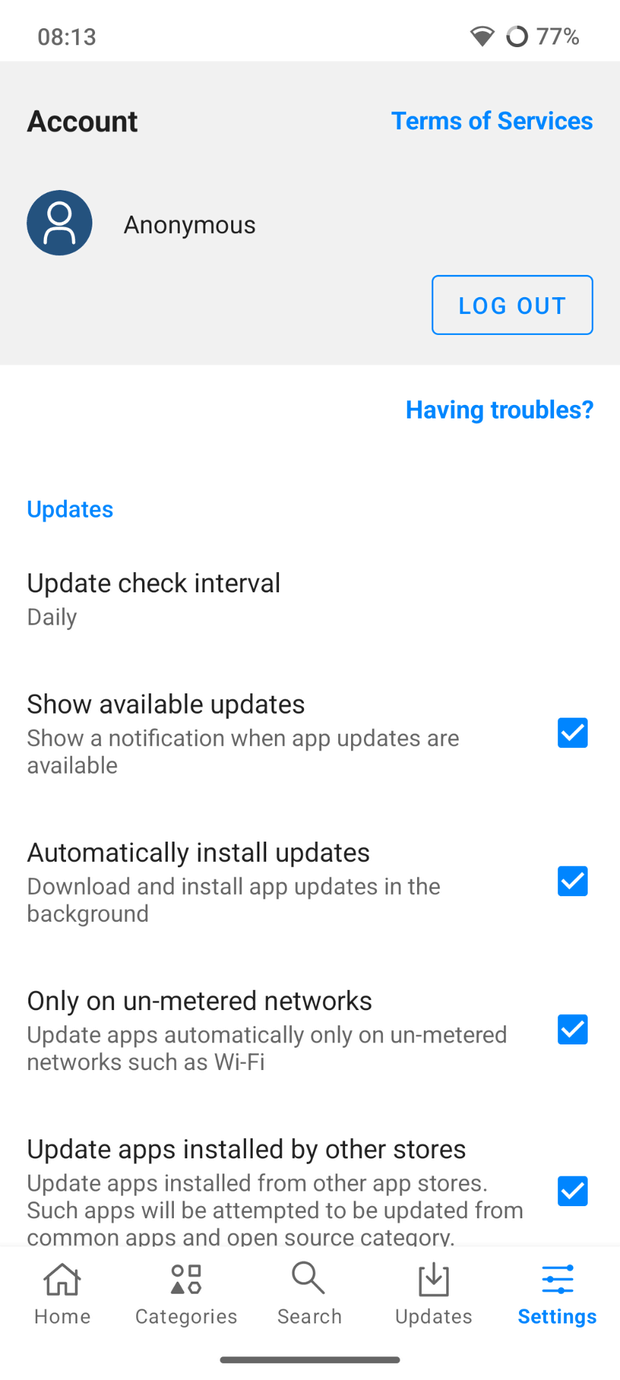Switch to the Updates tab
This screenshot has width=620, height=1380.
(433, 1294)
